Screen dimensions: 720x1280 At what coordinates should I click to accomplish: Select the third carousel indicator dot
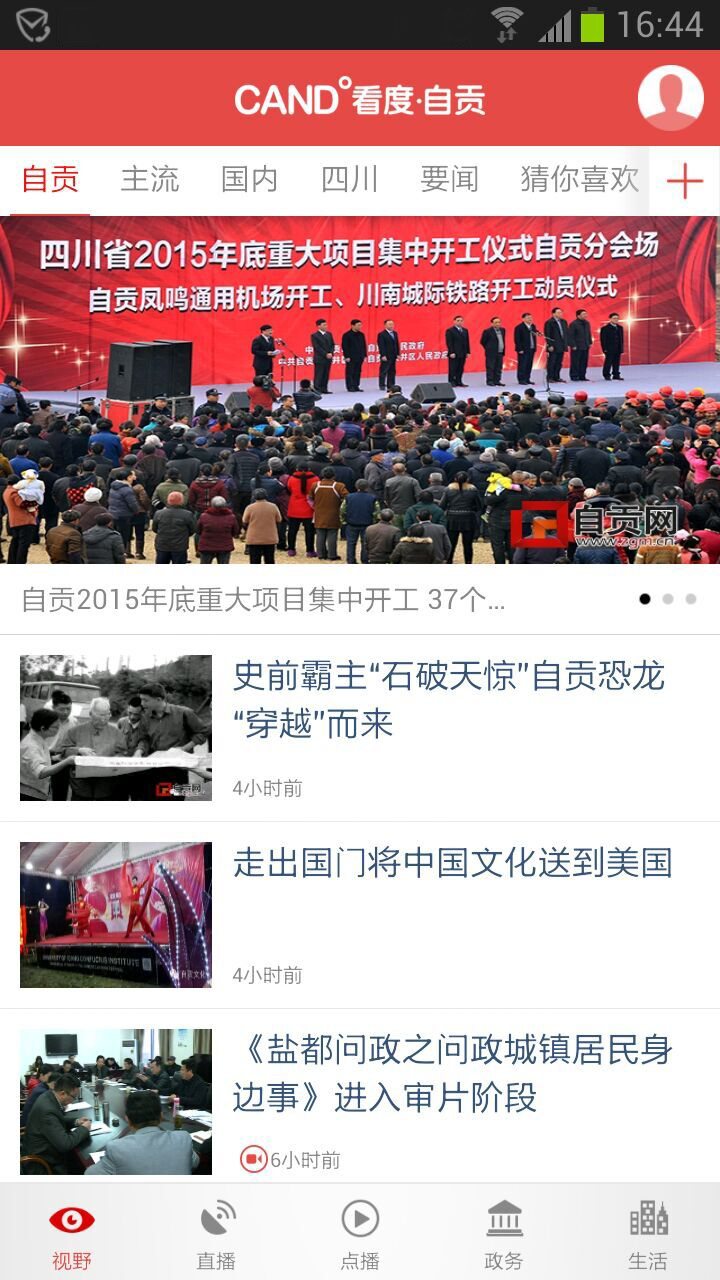click(692, 597)
